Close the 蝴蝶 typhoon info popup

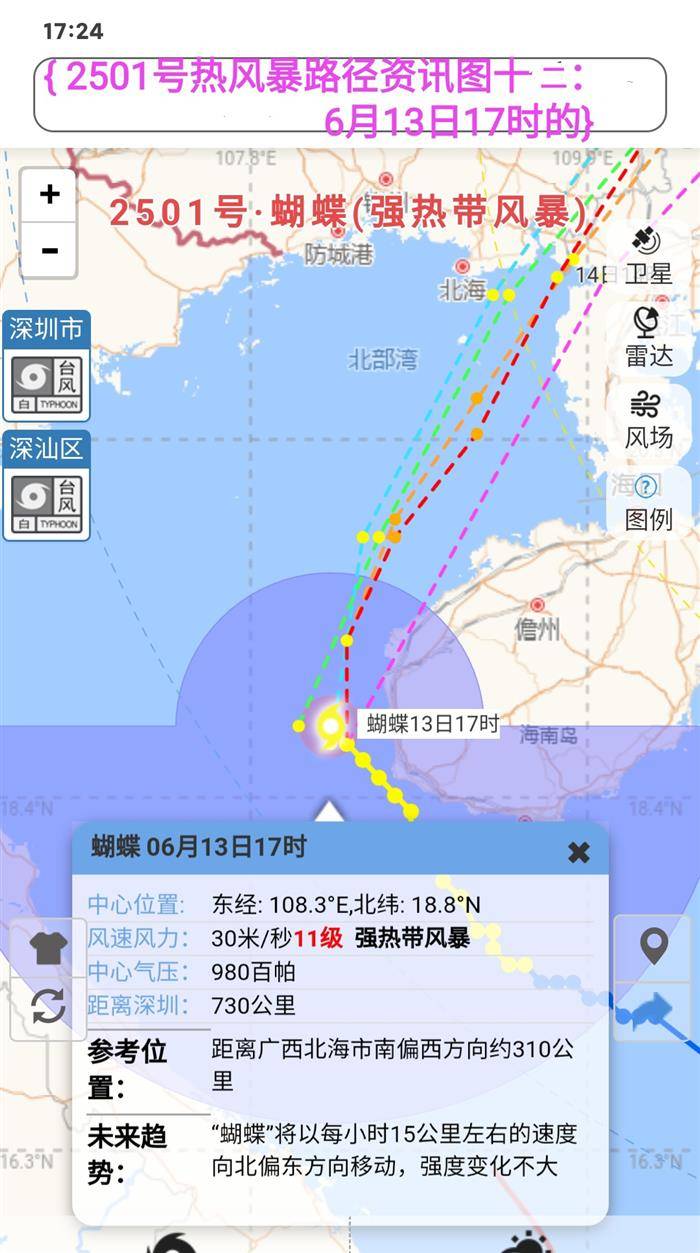(578, 852)
